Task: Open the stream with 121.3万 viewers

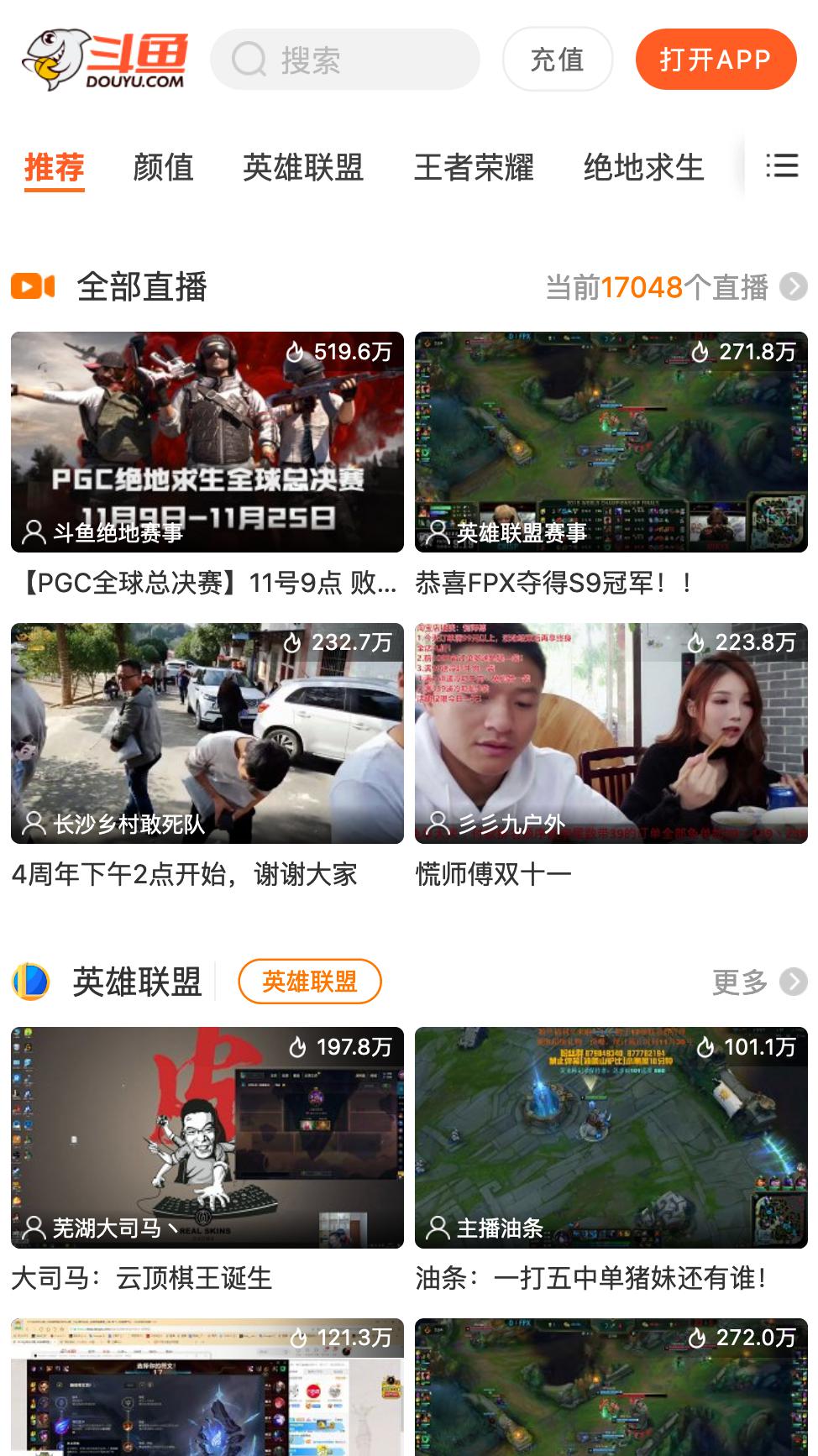Action: pos(207,1387)
